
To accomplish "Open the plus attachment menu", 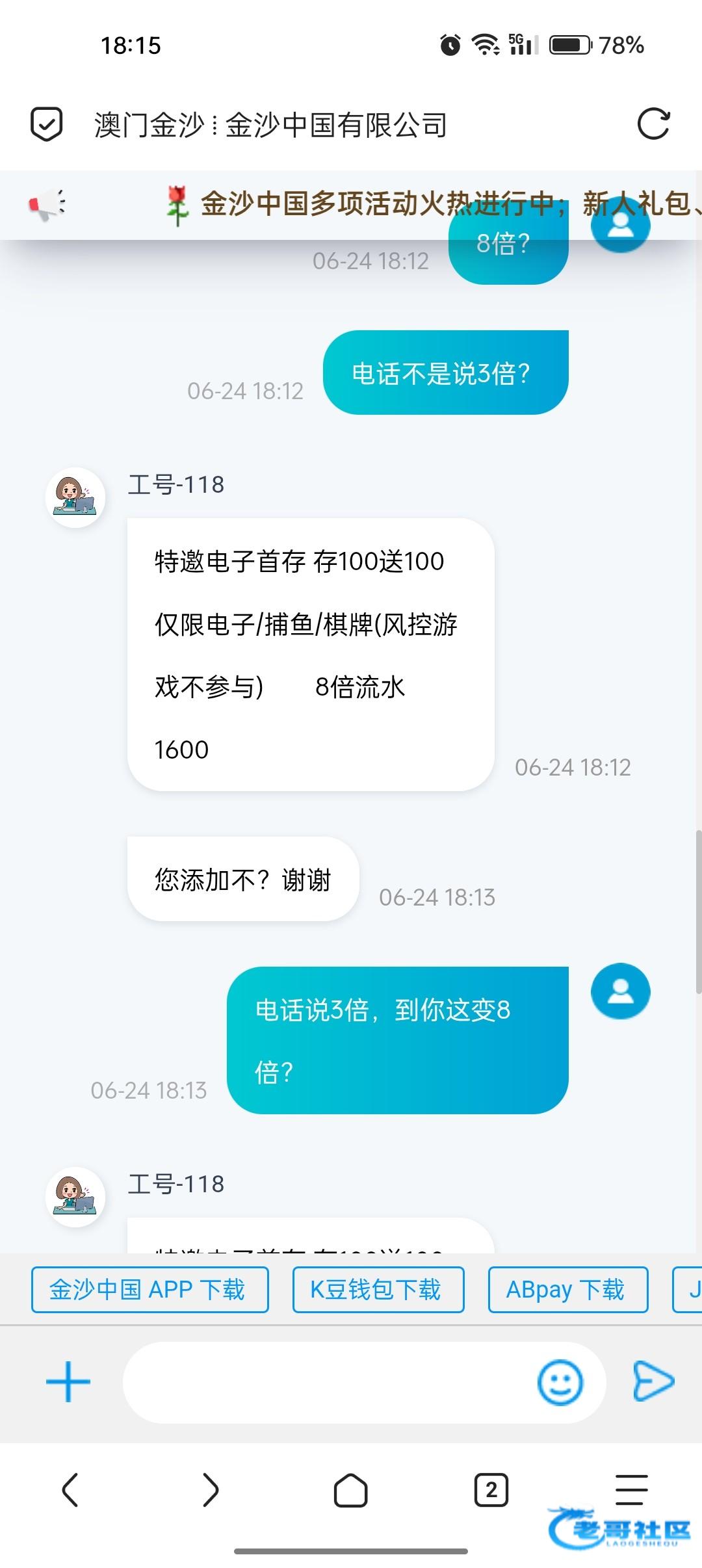I will coord(68,1381).
